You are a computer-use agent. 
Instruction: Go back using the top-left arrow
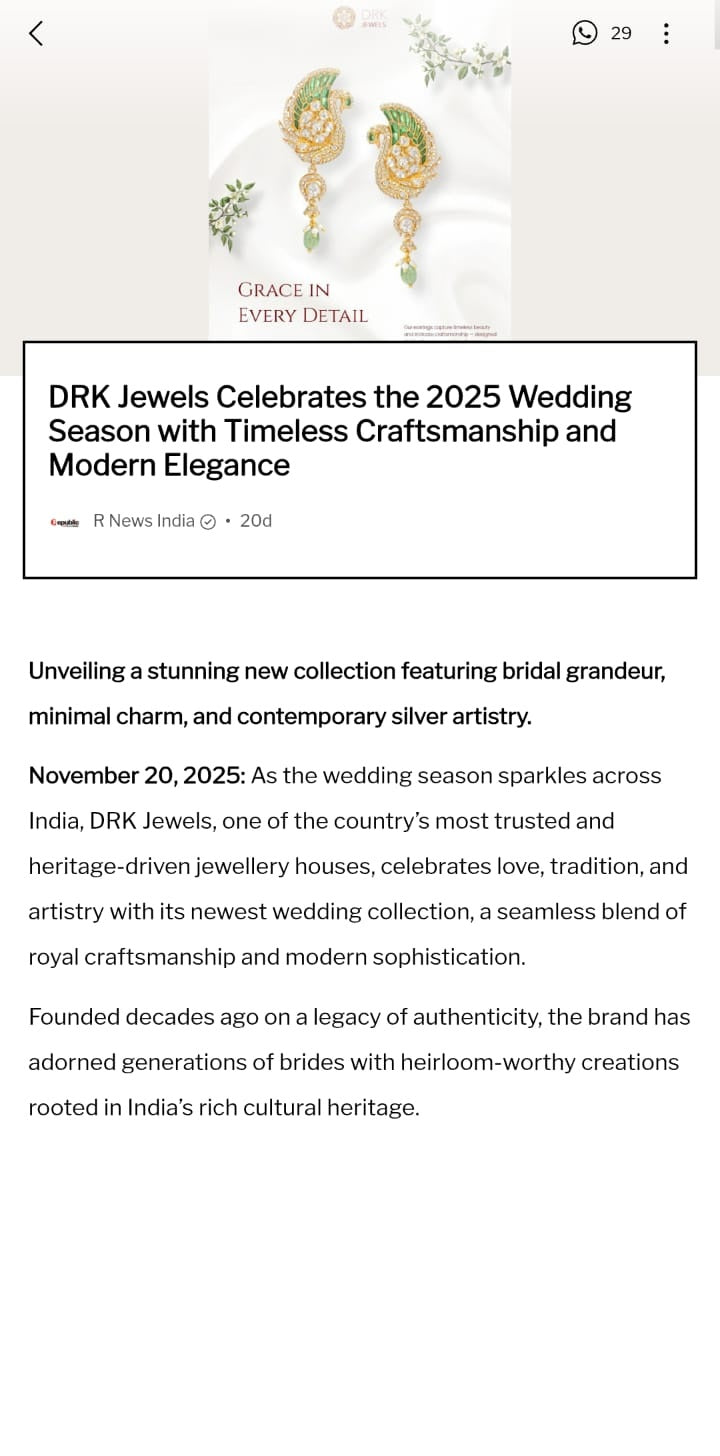tap(36, 33)
